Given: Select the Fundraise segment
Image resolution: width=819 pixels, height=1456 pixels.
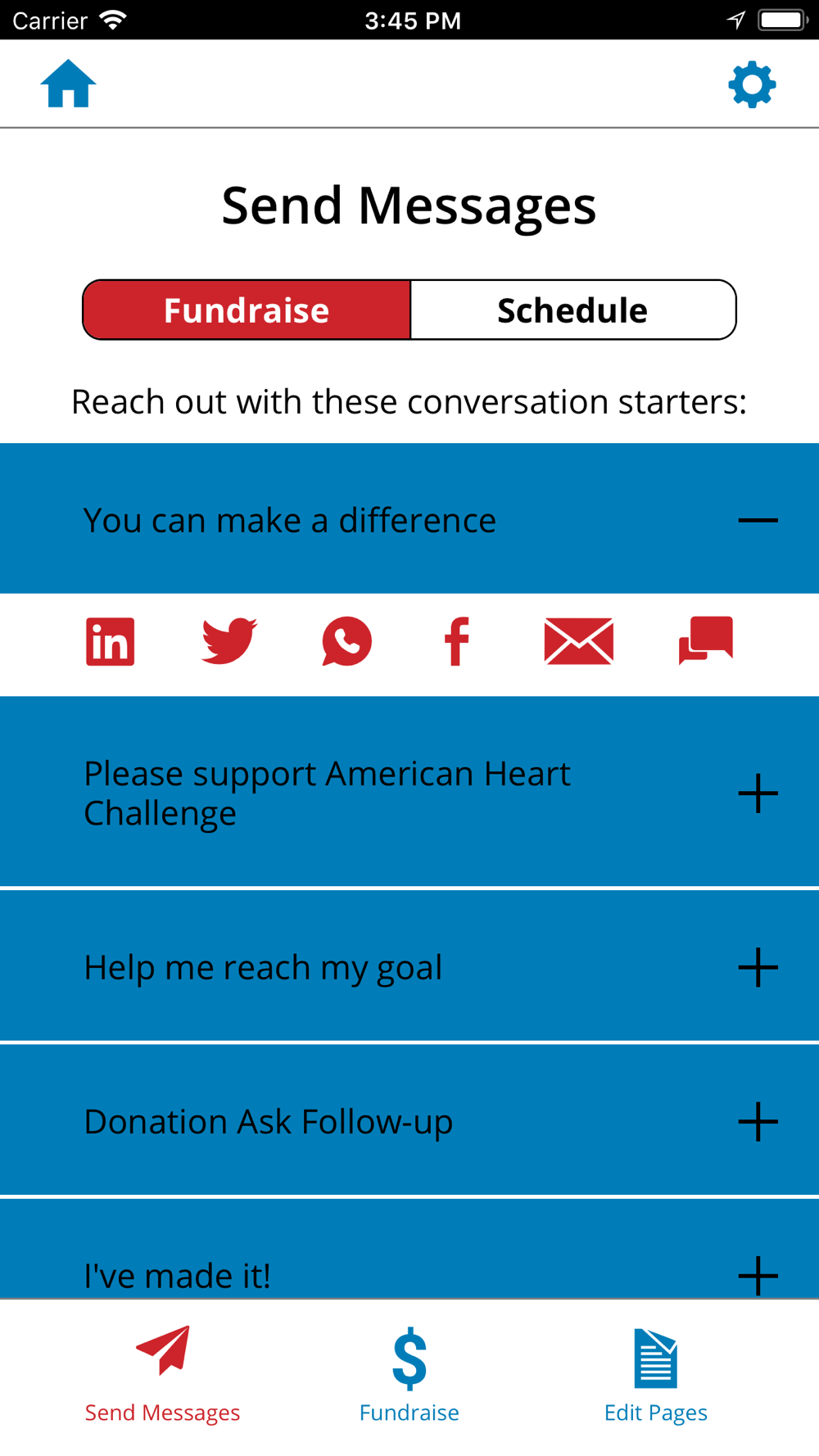Looking at the screenshot, I should point(247,310).
